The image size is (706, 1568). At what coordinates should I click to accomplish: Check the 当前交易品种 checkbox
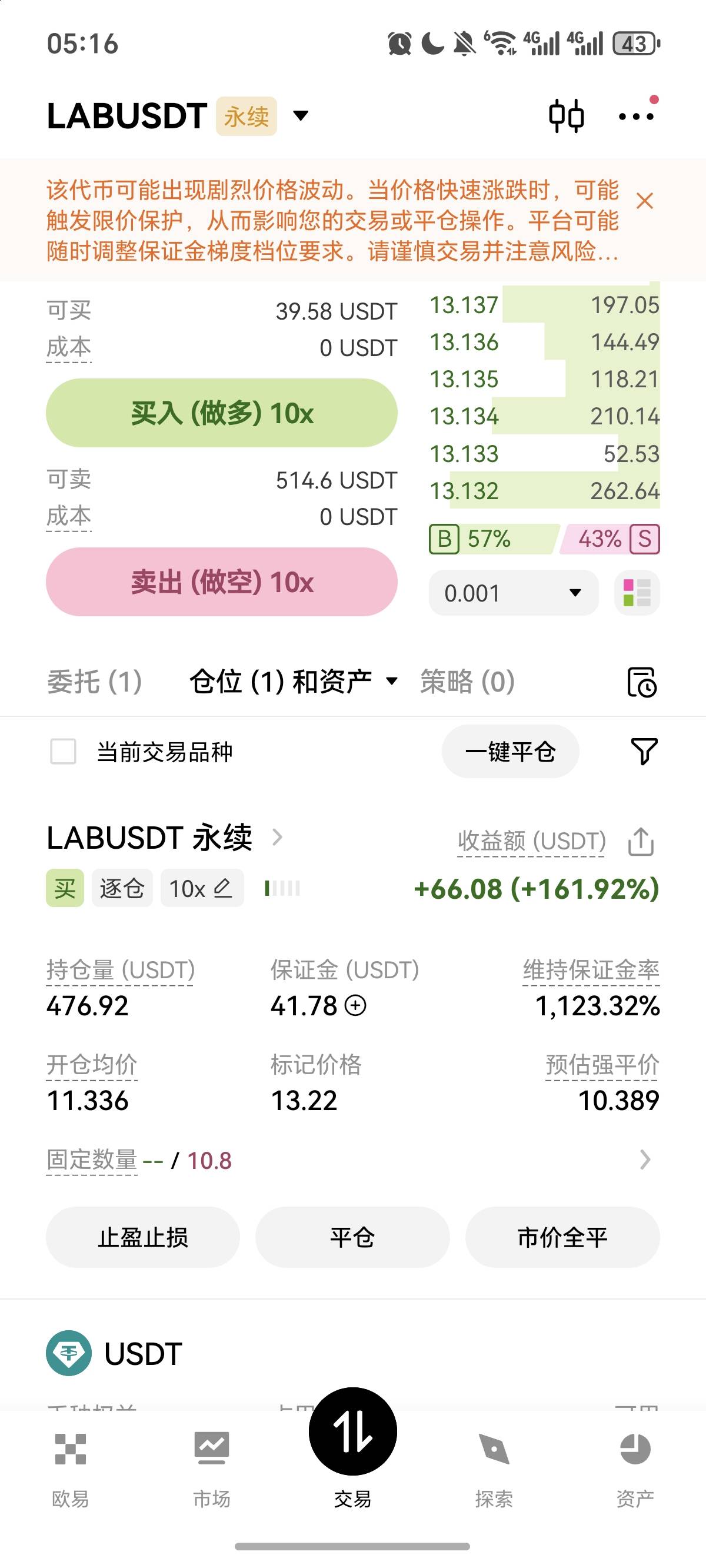pyautogui.click(x=64, y=751)
